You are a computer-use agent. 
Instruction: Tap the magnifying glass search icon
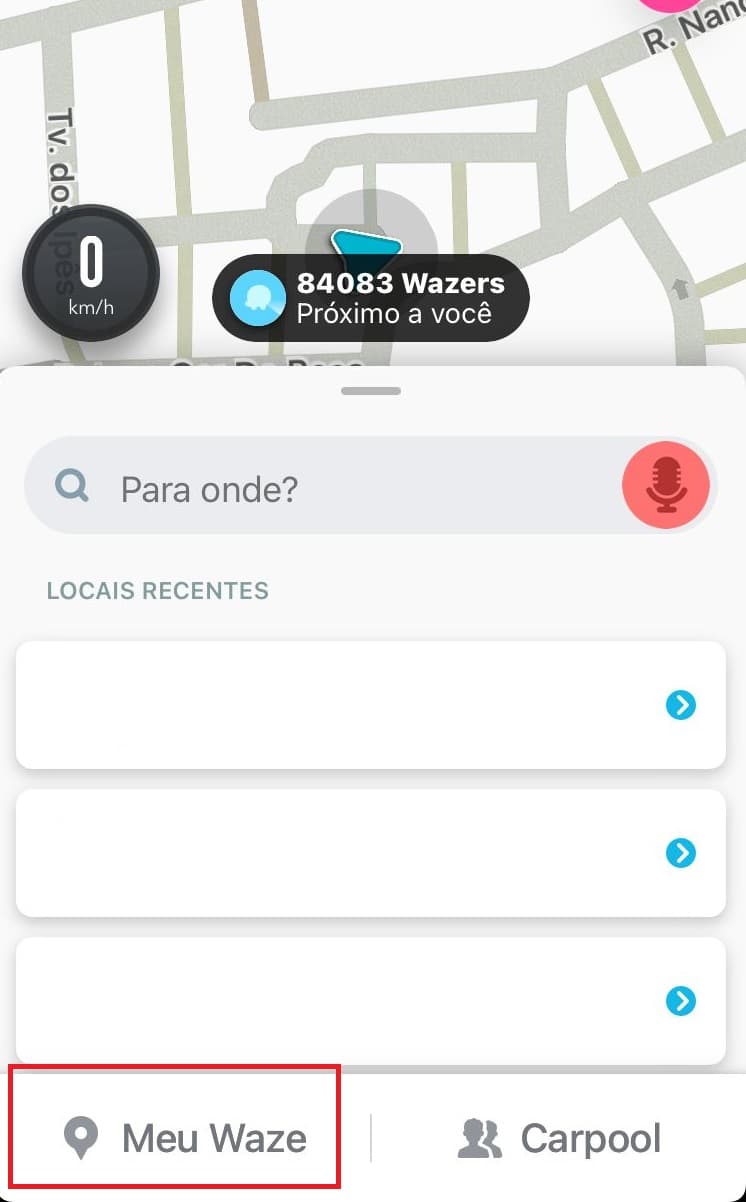pyautogui.click(x=70, y=485)
